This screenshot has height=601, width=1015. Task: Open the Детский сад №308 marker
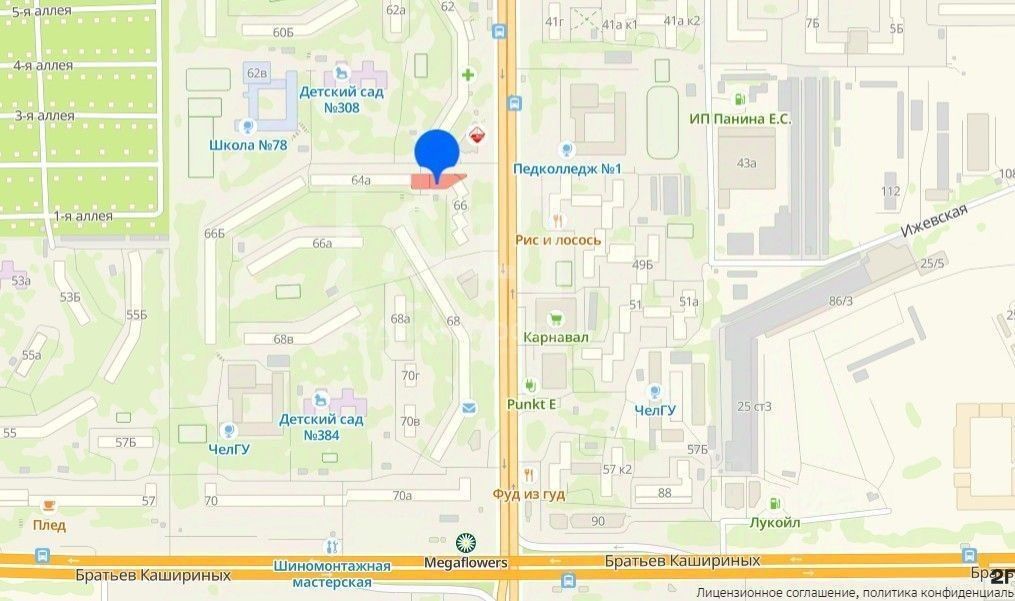coord(341,72)
